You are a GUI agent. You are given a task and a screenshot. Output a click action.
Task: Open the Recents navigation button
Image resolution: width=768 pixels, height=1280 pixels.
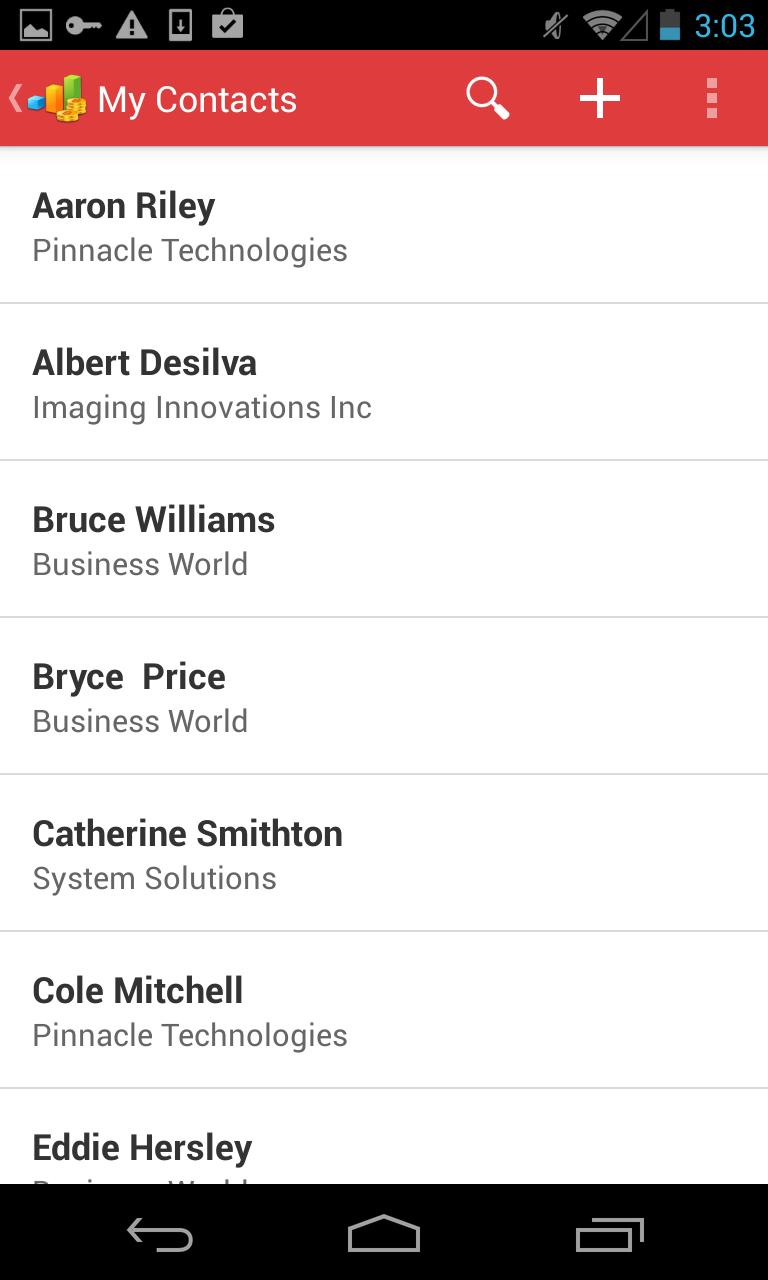[x=608, y=1235]
